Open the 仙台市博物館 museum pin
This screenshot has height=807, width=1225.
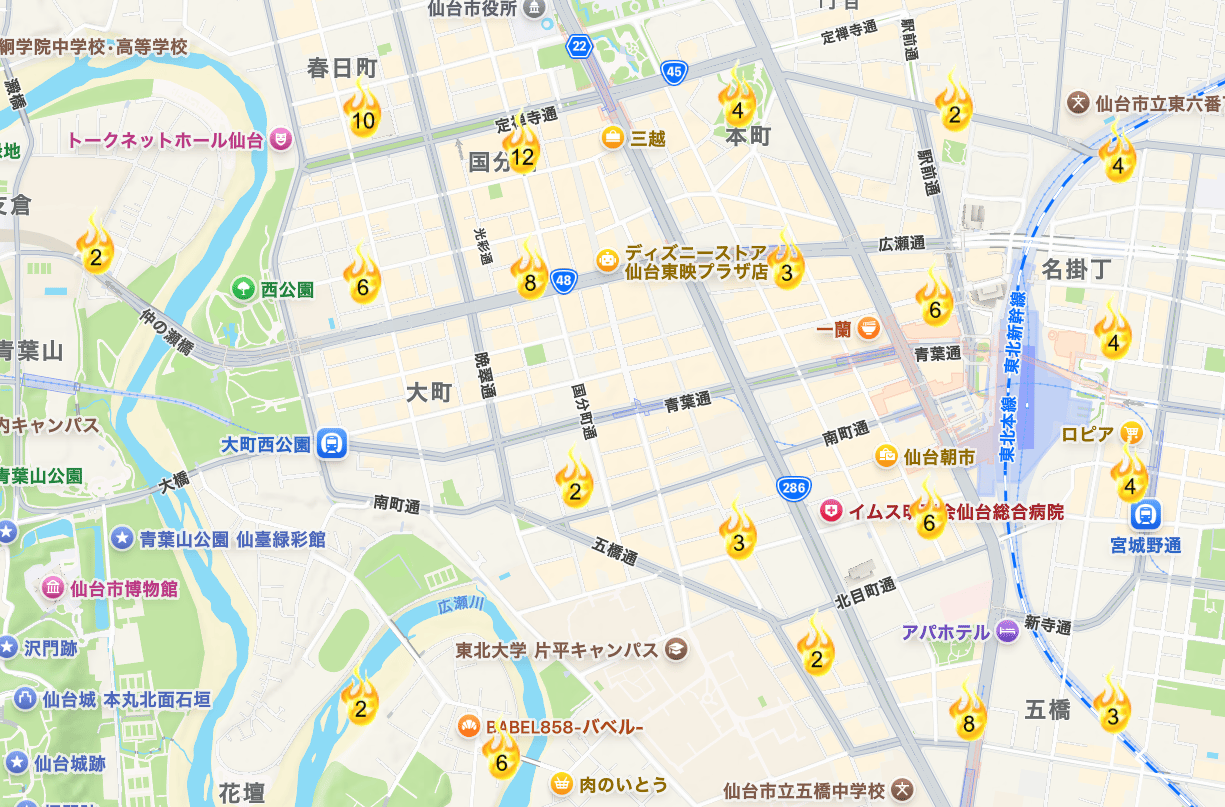click(52, 587)
